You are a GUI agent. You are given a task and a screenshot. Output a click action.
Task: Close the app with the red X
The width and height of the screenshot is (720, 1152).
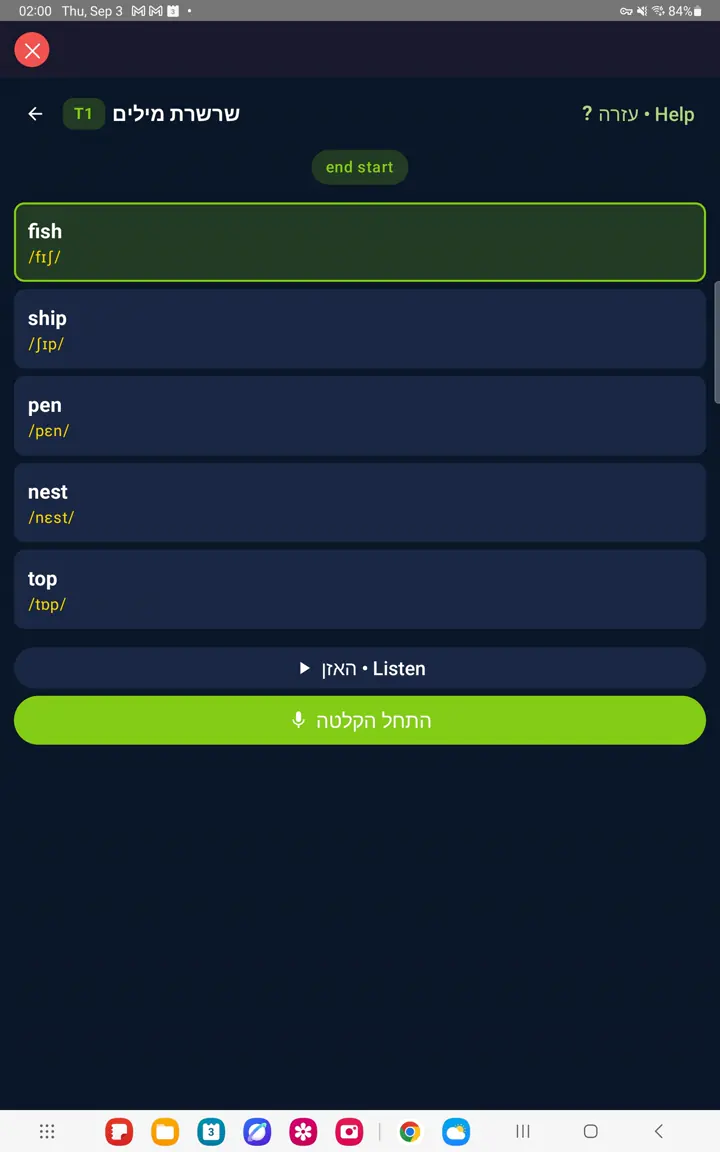click(32, 50)
